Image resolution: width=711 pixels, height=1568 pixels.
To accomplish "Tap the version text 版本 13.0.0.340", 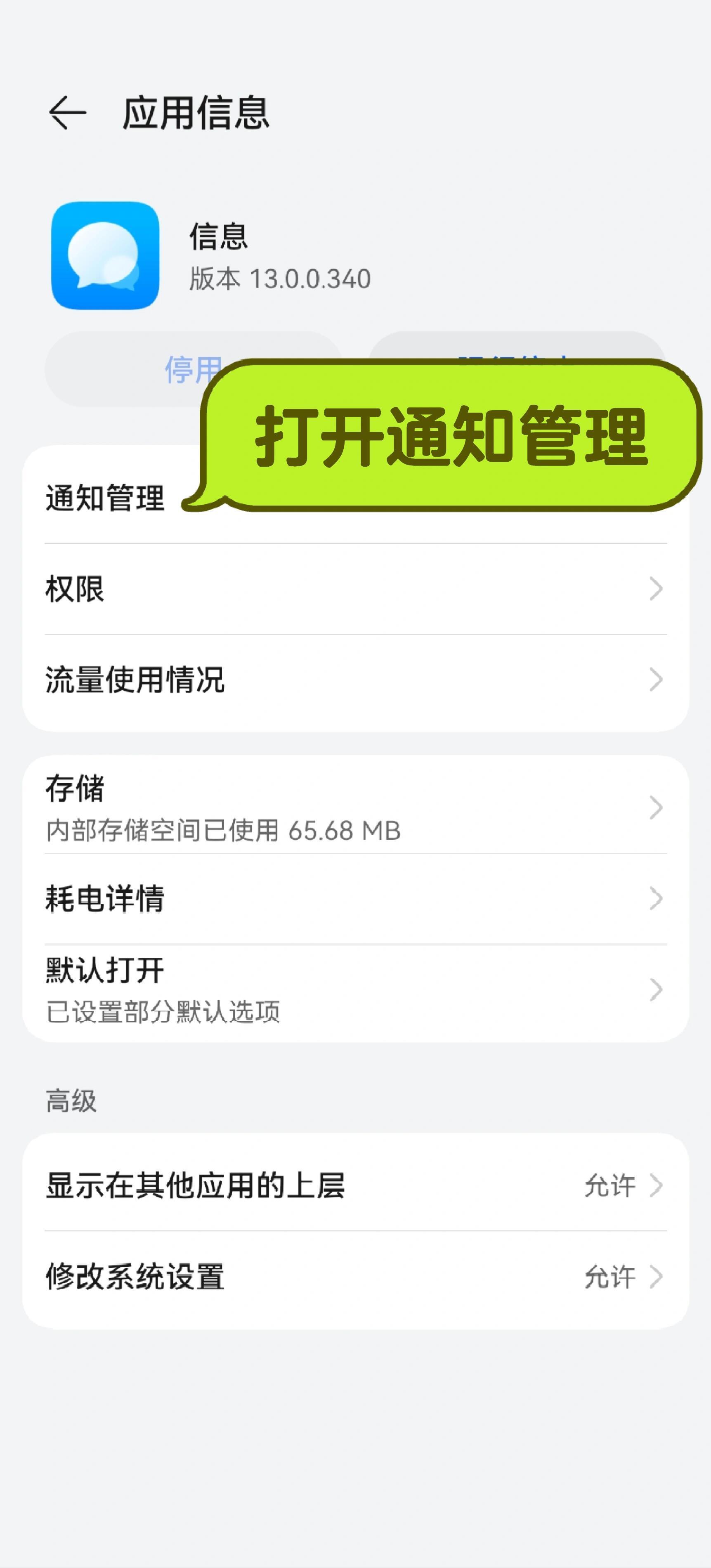I will (x=277, y=277).
